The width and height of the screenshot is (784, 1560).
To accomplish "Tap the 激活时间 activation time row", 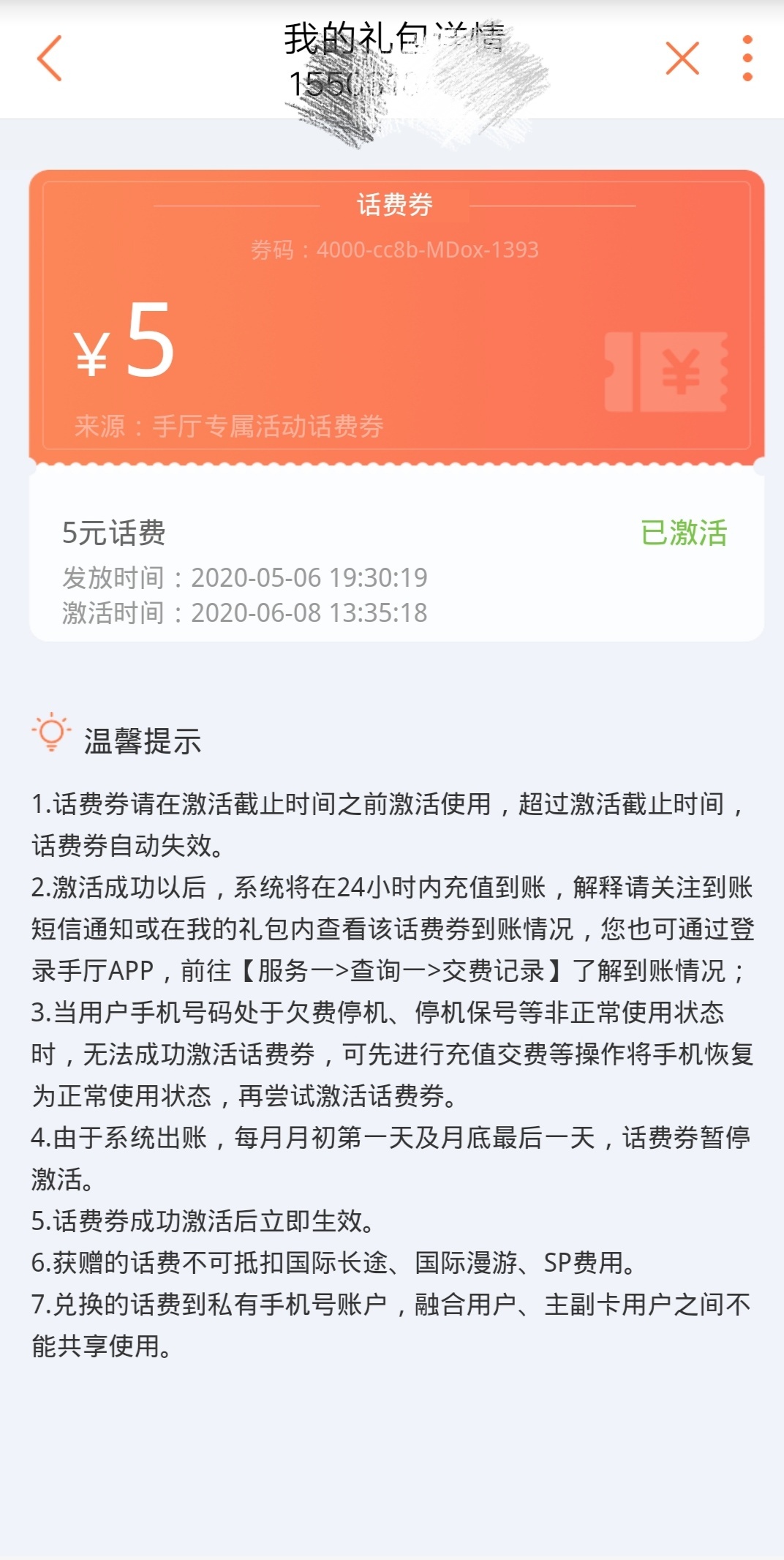I will coord(246,613).
